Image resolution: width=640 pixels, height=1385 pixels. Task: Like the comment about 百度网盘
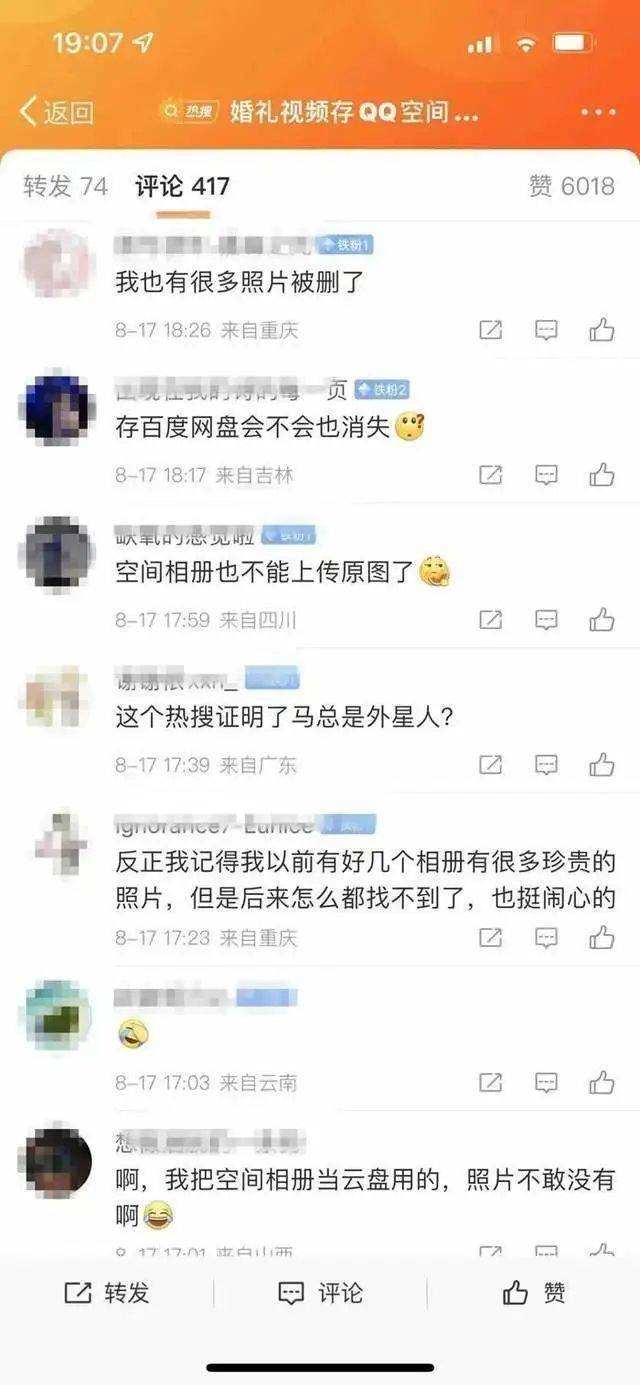click(601, 475)
